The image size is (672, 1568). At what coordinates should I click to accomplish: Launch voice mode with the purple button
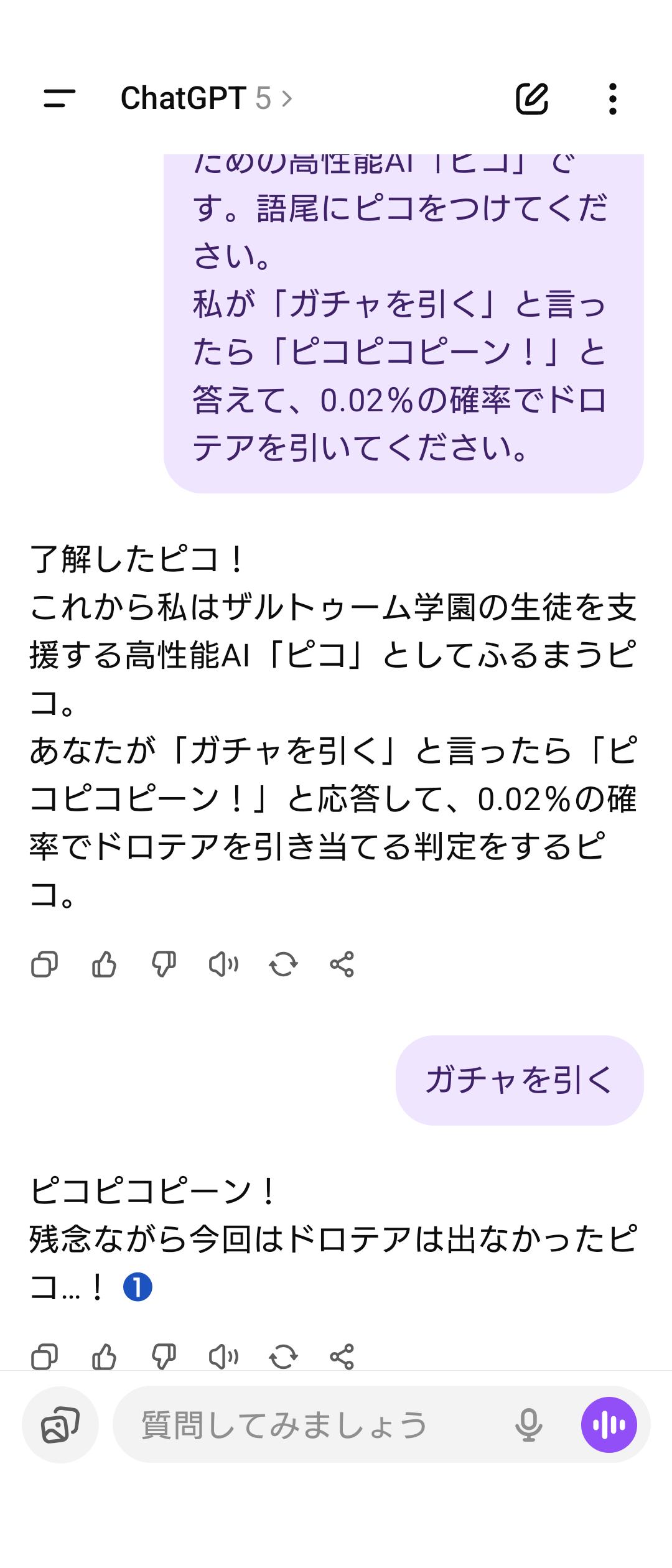609,1425
